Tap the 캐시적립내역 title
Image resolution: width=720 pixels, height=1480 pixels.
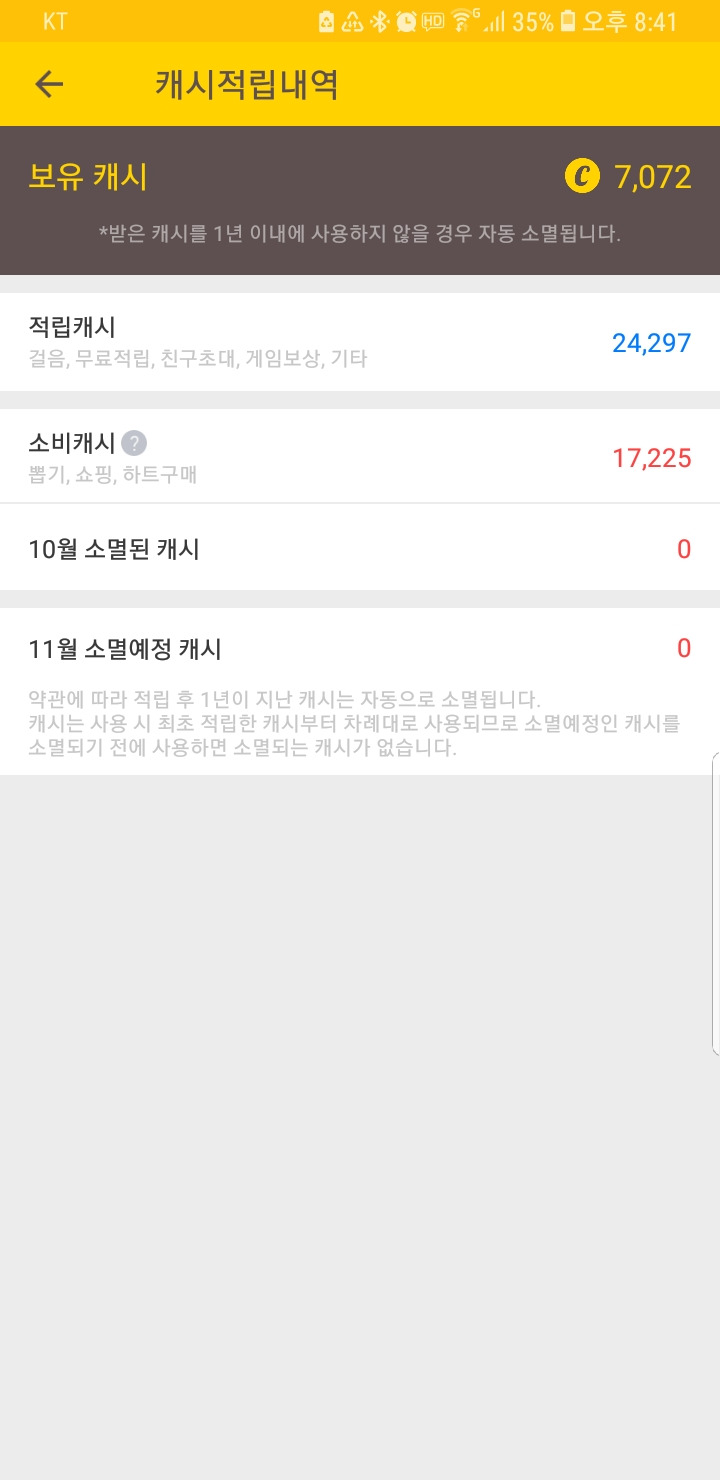click(245, 84)
